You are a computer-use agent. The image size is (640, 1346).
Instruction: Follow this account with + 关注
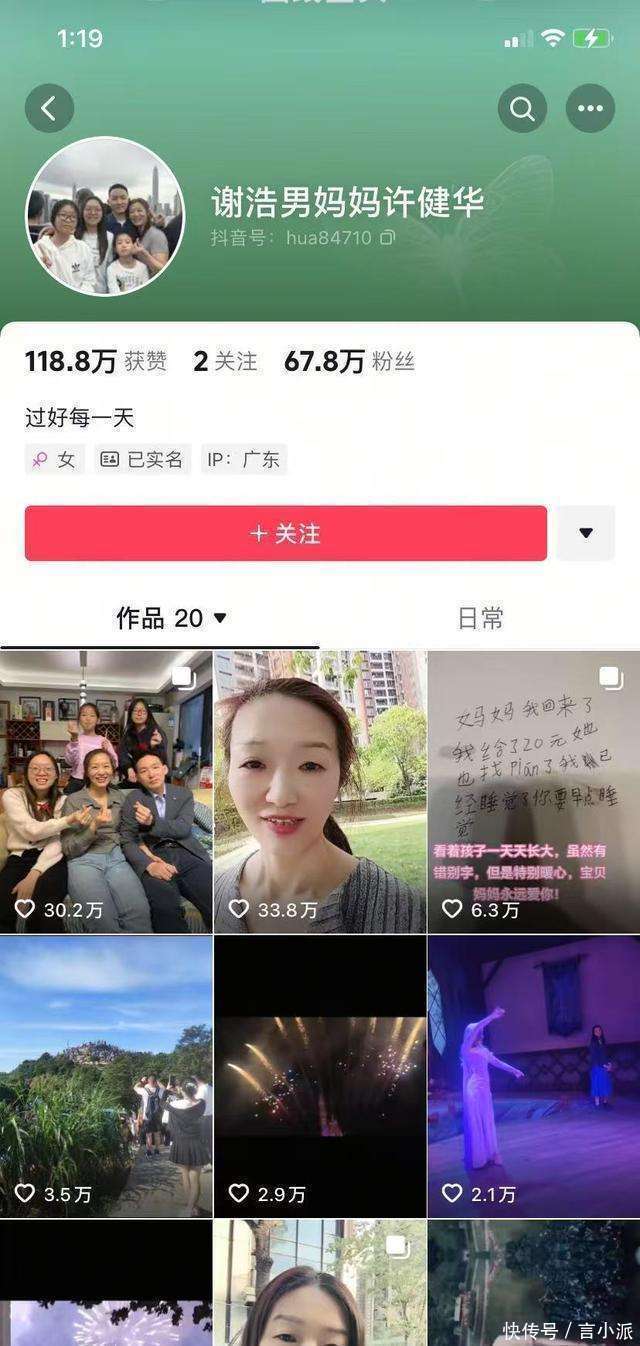point(286,533)
